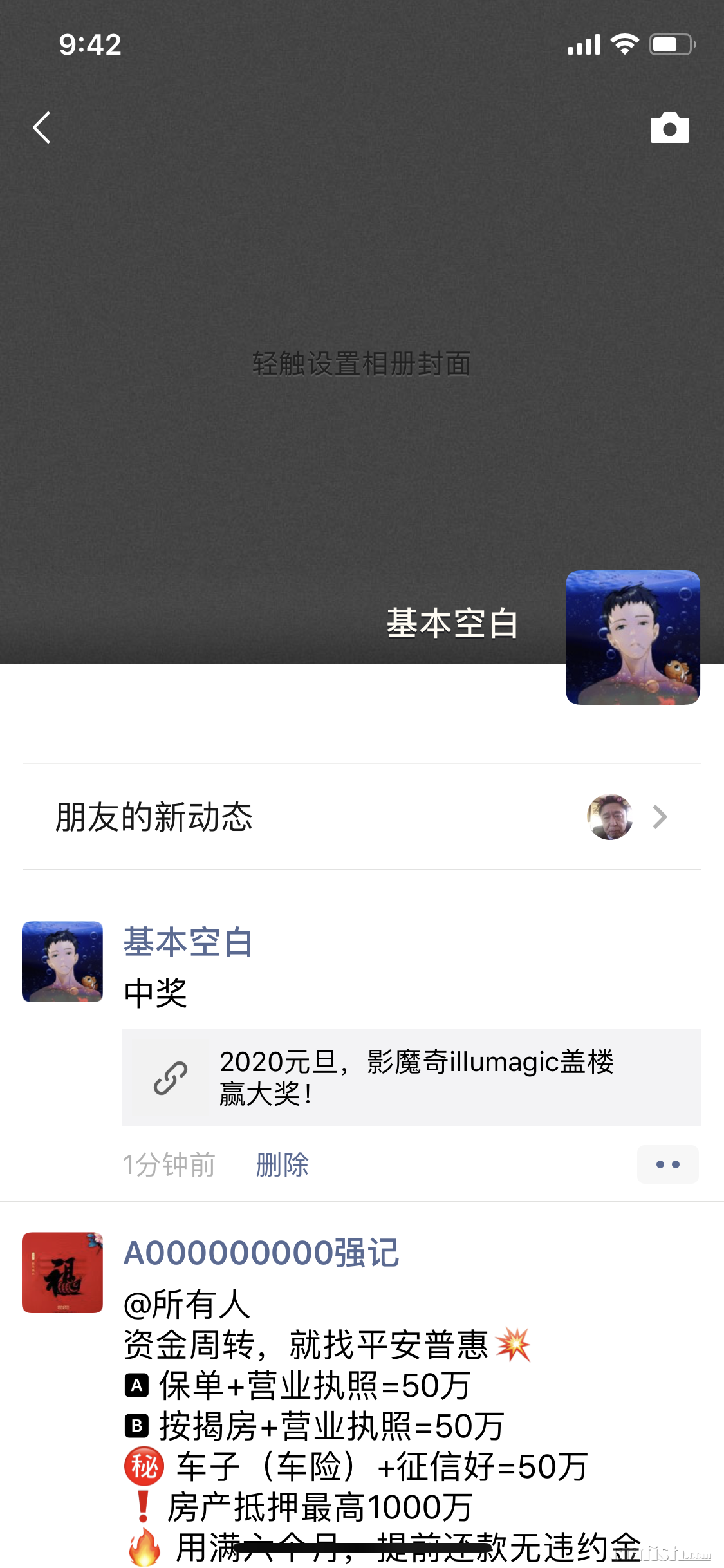Tap 基本空白 username on the prize post
This screenshot has width=724, height=1568.
[x=187, y=942]
